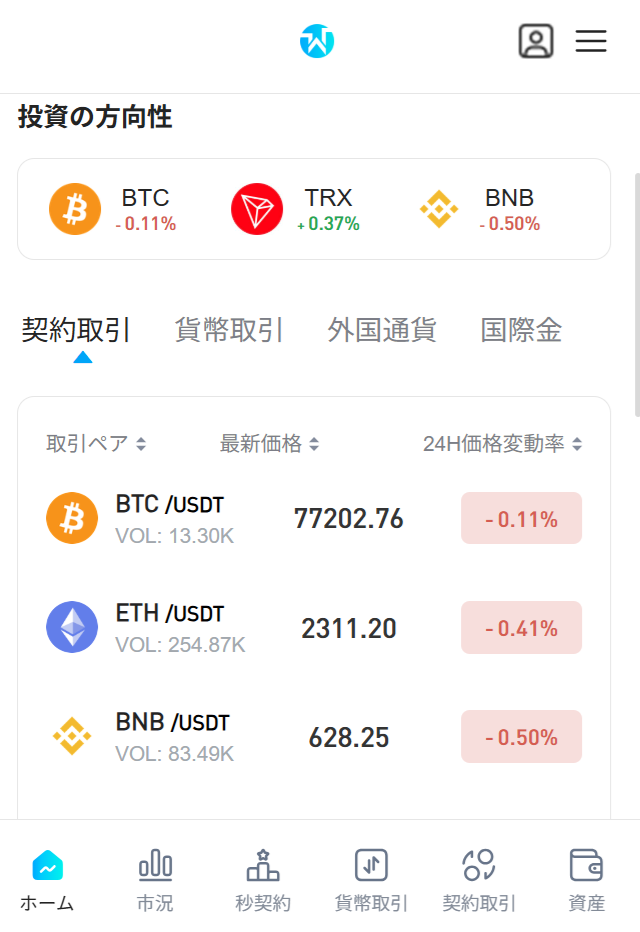Open the user profile icon
This screenshot has height=932, width=640.
536,41
